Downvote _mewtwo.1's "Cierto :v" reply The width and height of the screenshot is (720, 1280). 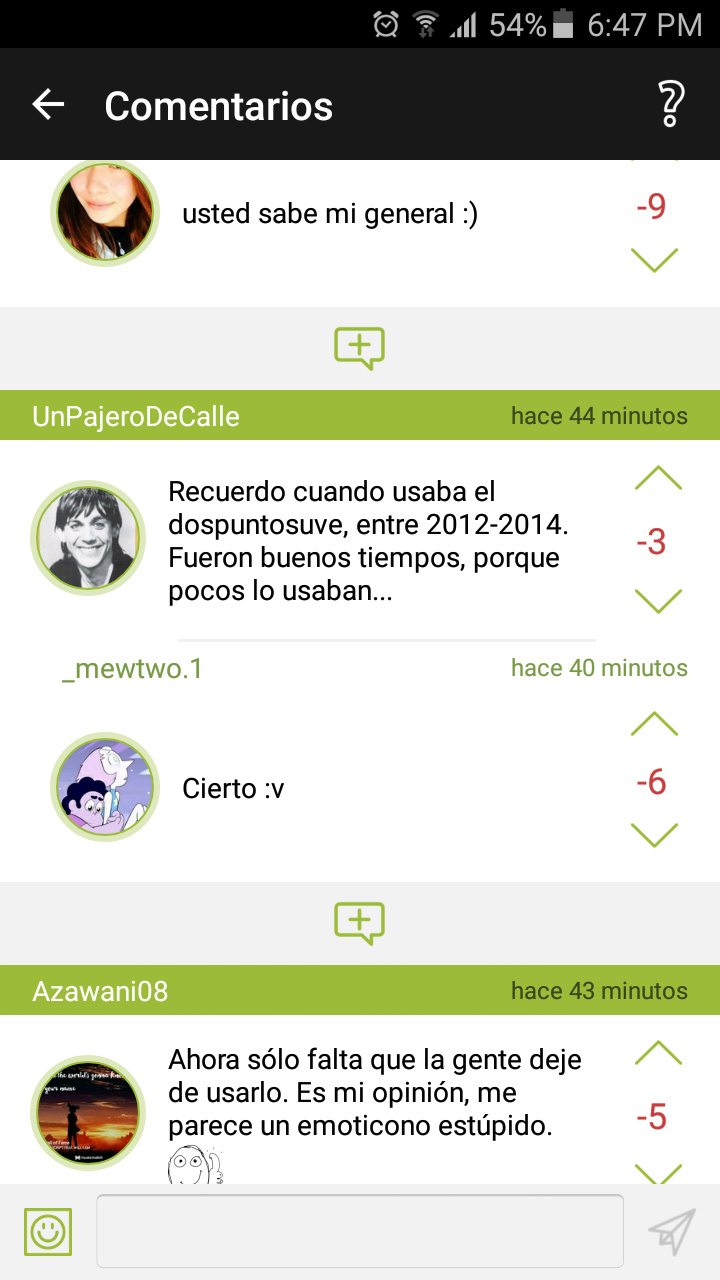tap(655, 835)
